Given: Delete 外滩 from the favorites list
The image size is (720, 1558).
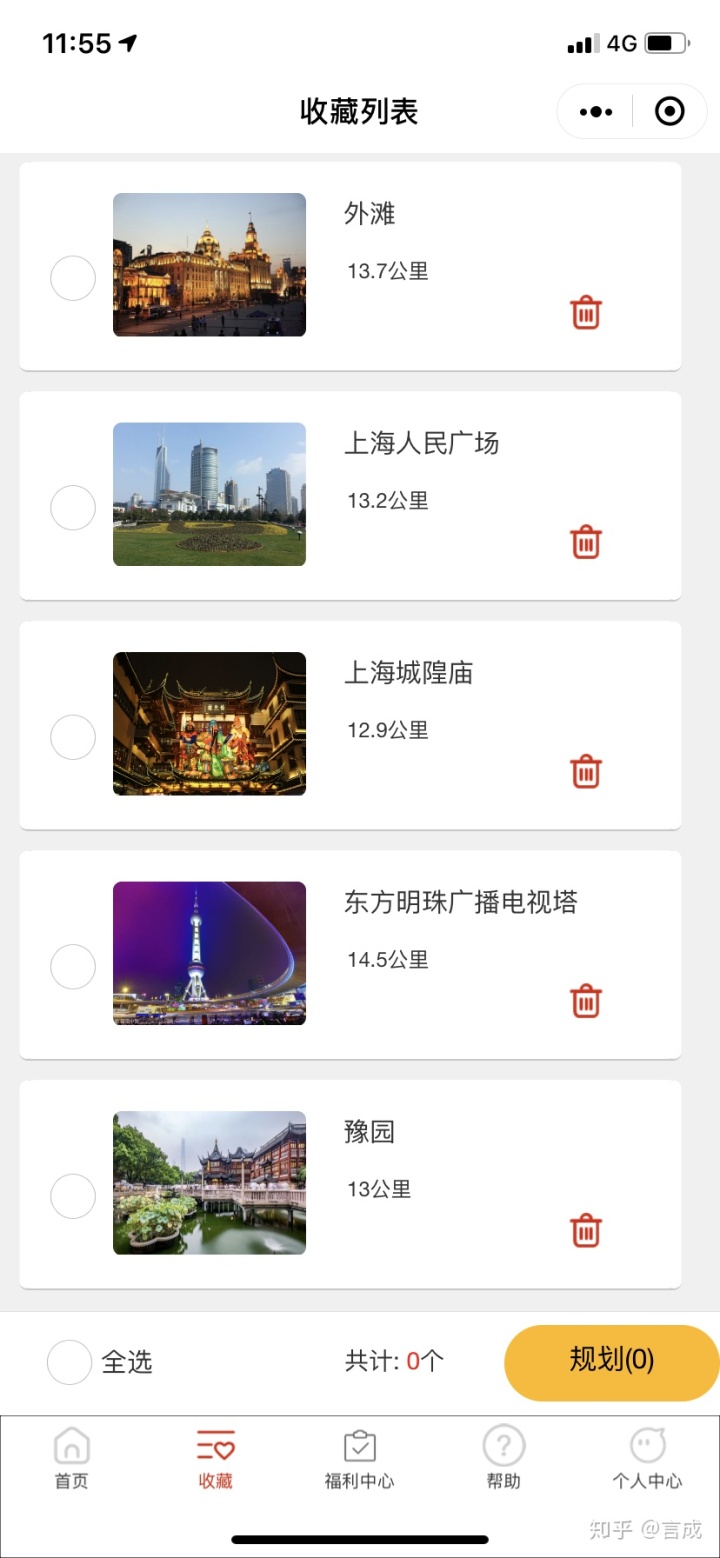Looking at the screenshot, I should [586, 313].
